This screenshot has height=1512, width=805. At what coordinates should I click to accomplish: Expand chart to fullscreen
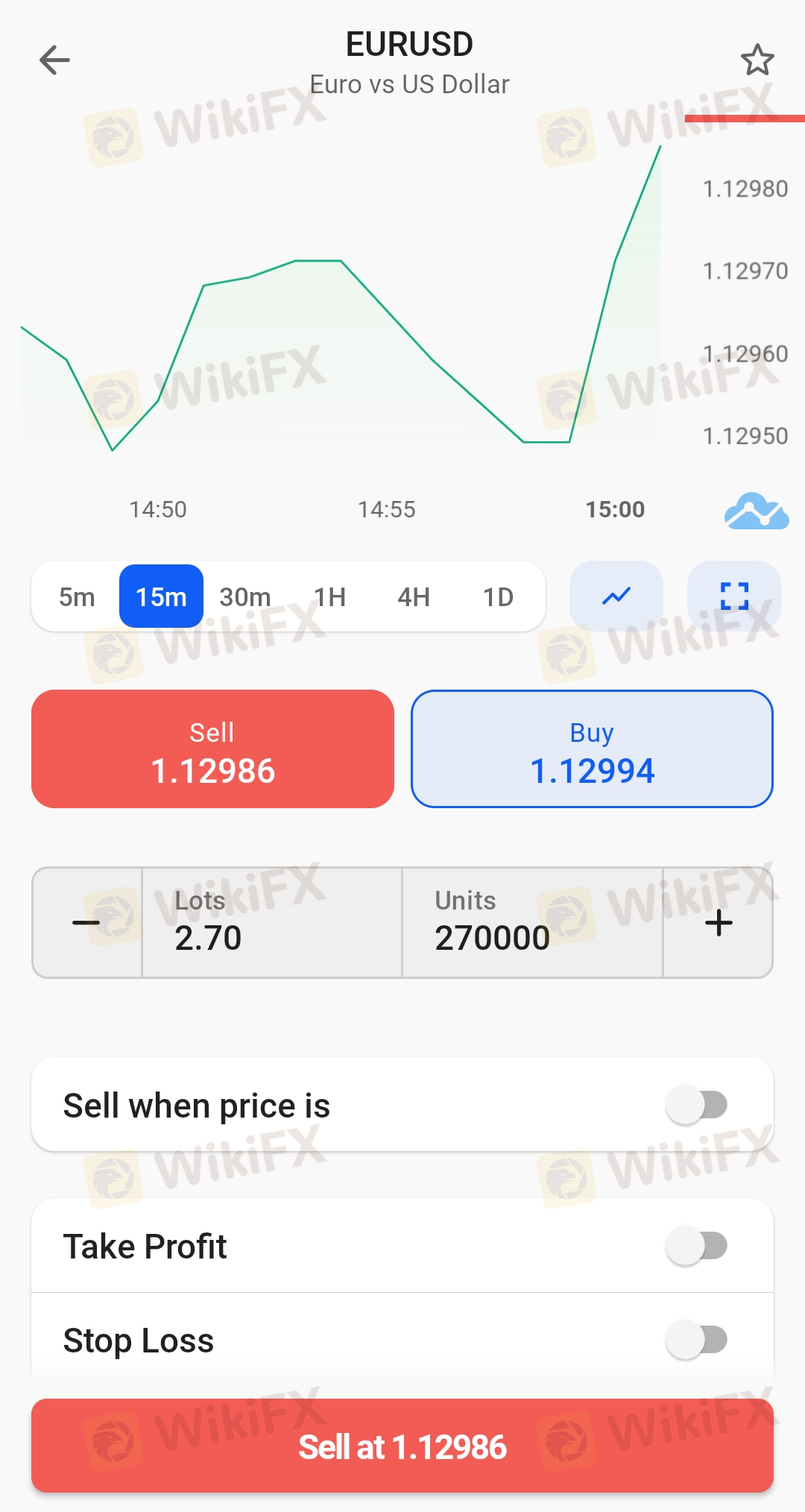[734, 596]
